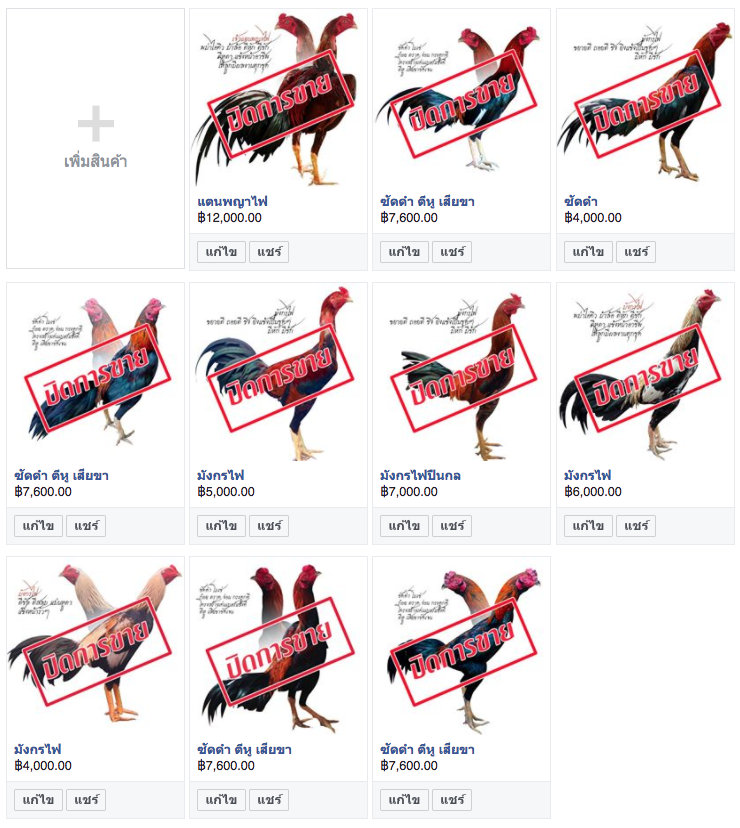
Task: Share the มังกรไฟ ฿5,000.00 listing
Action: (269, 526)
